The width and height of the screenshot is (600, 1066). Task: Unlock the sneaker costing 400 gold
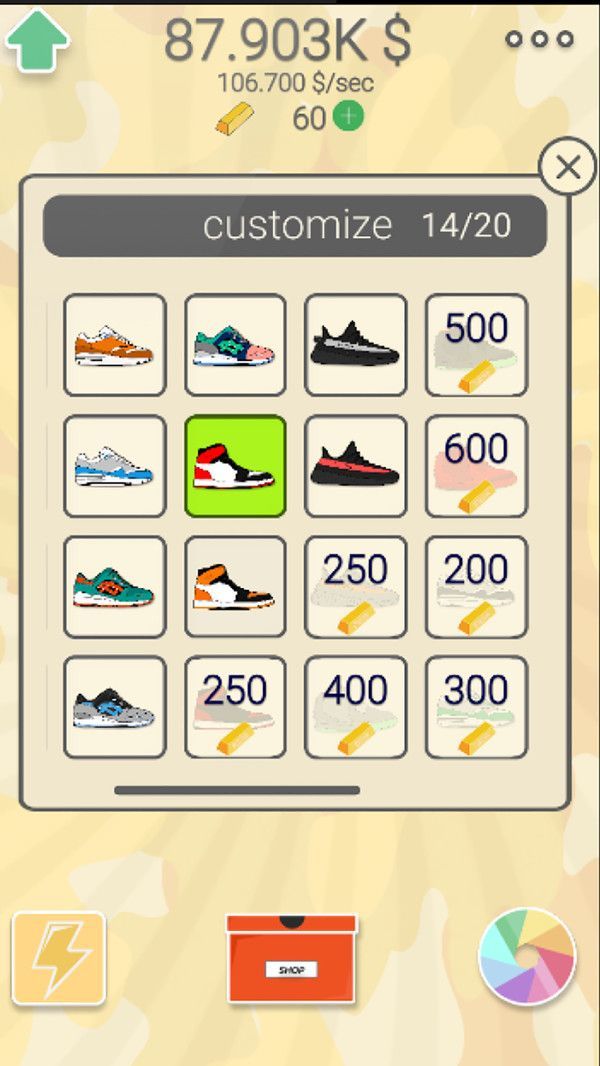(x=355, y=707)
